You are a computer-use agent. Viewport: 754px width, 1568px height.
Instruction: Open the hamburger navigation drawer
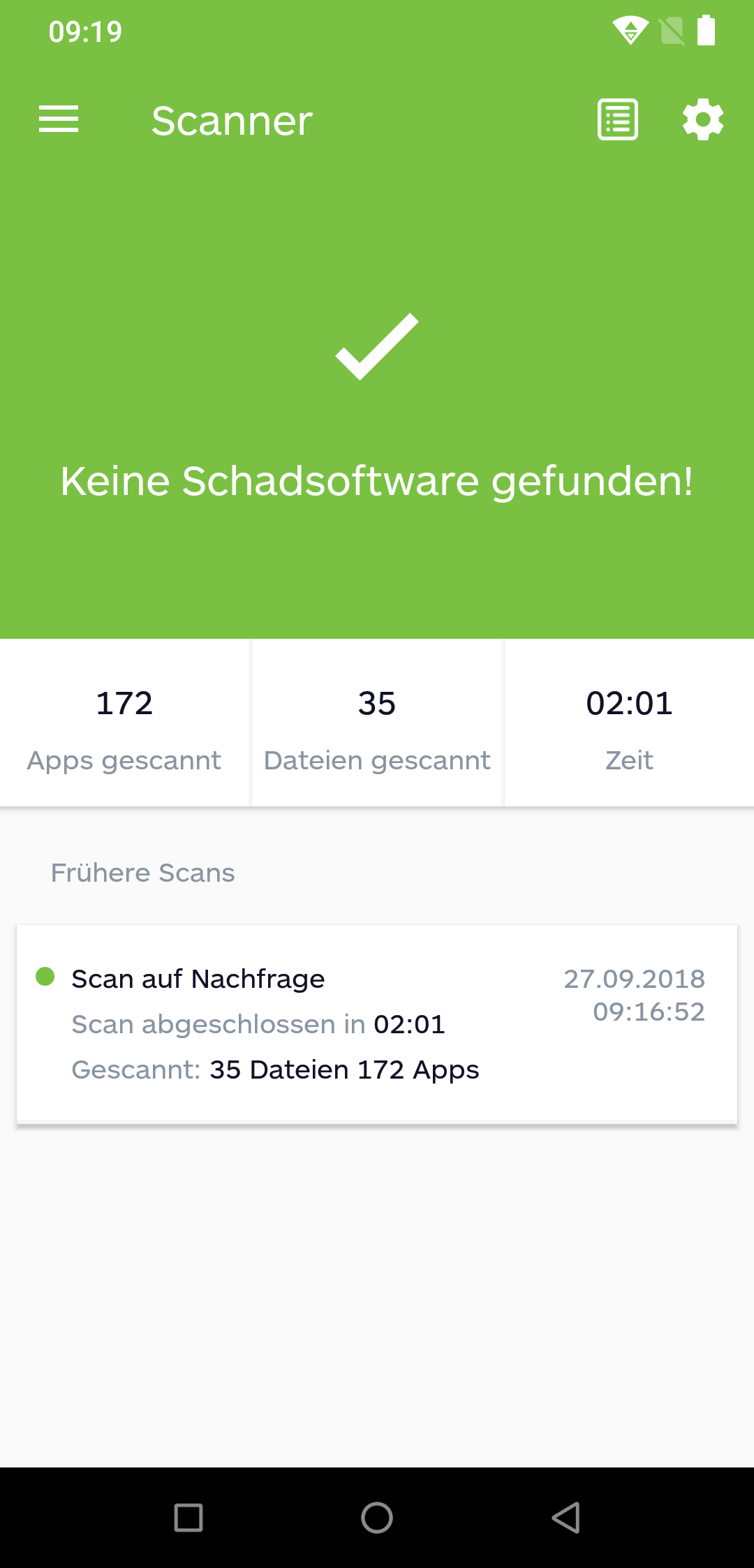(x=59, y=119)
